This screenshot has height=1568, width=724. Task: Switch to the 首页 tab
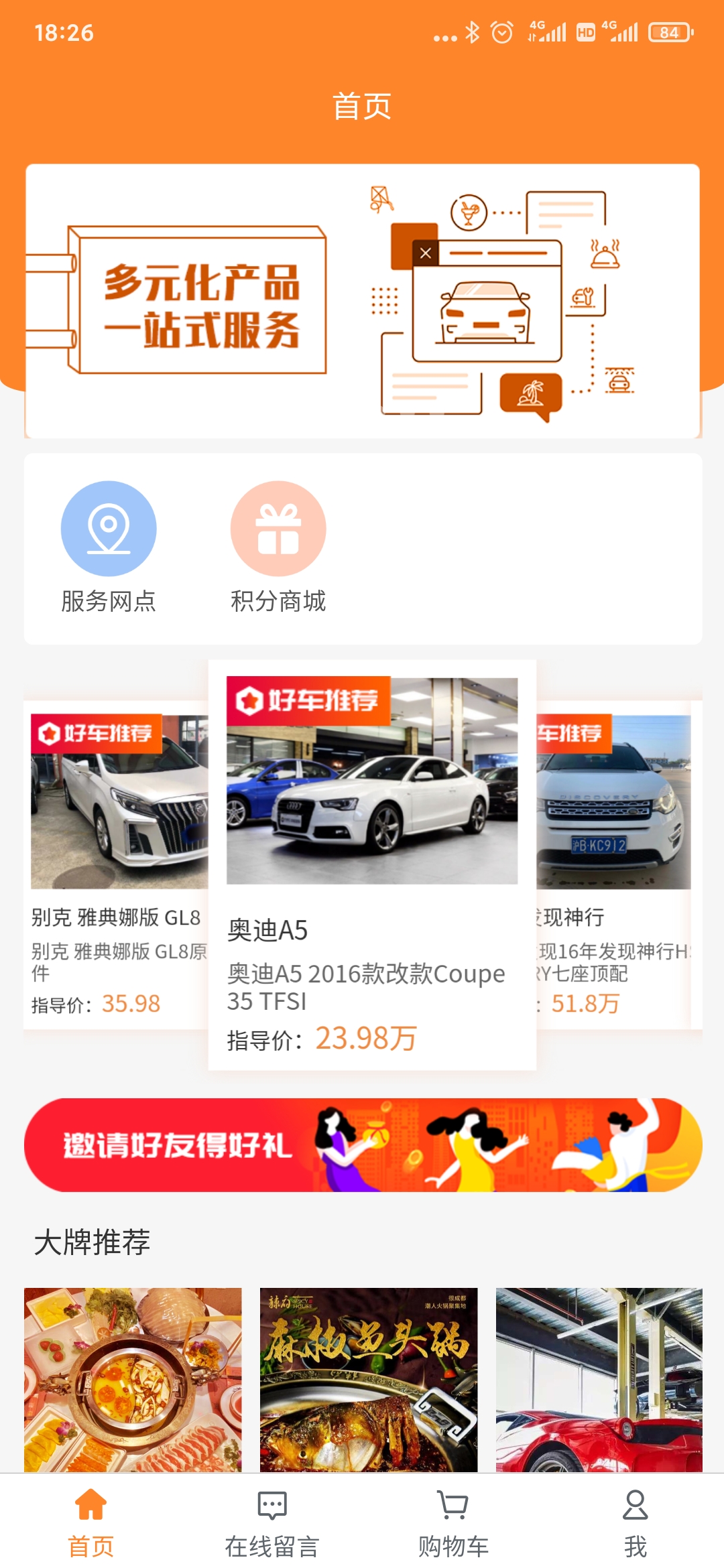pos(90,1520)
